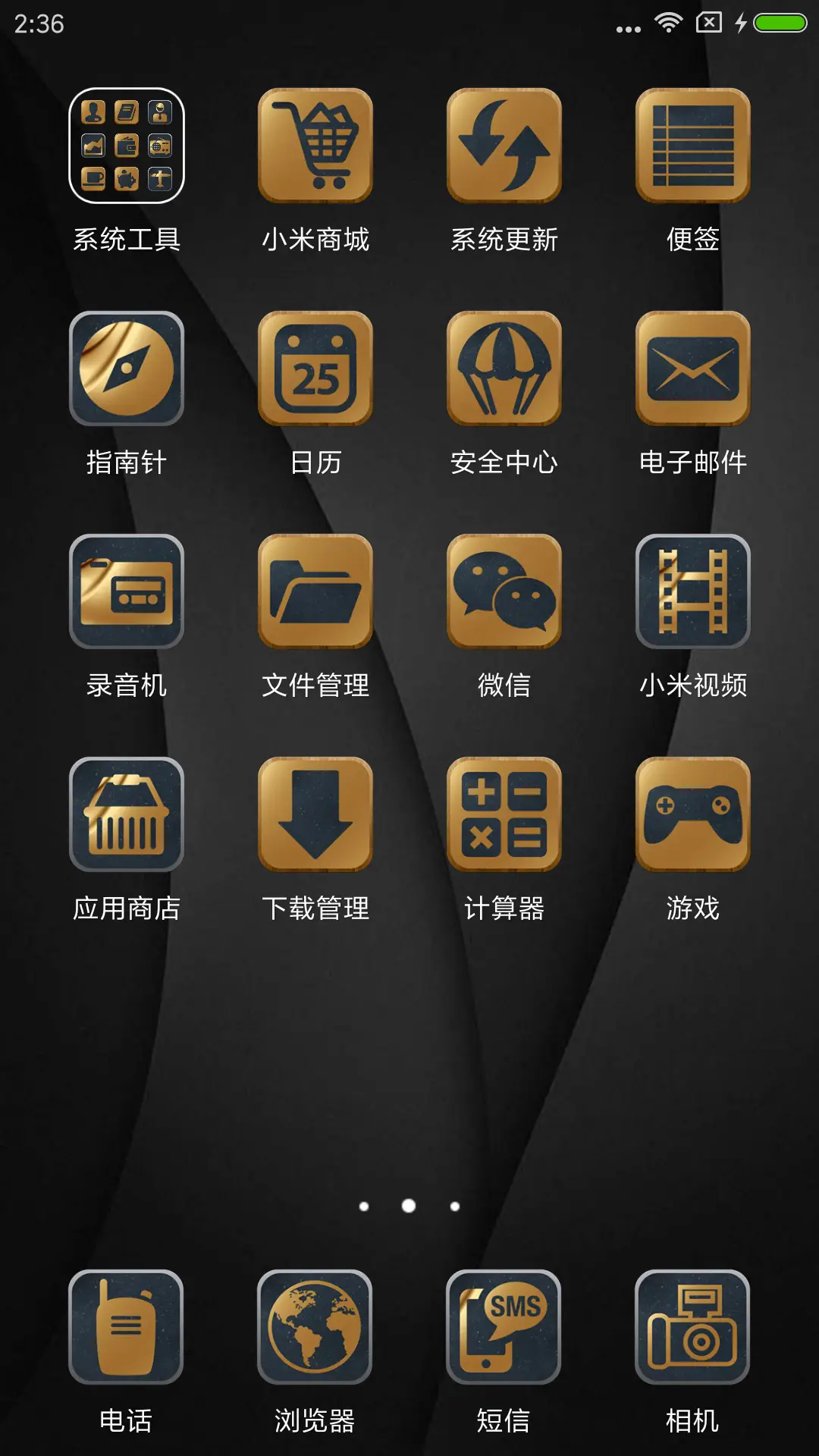Open the 小米商城 shopping app
The image size is (819, 1456).
[315, 146]
